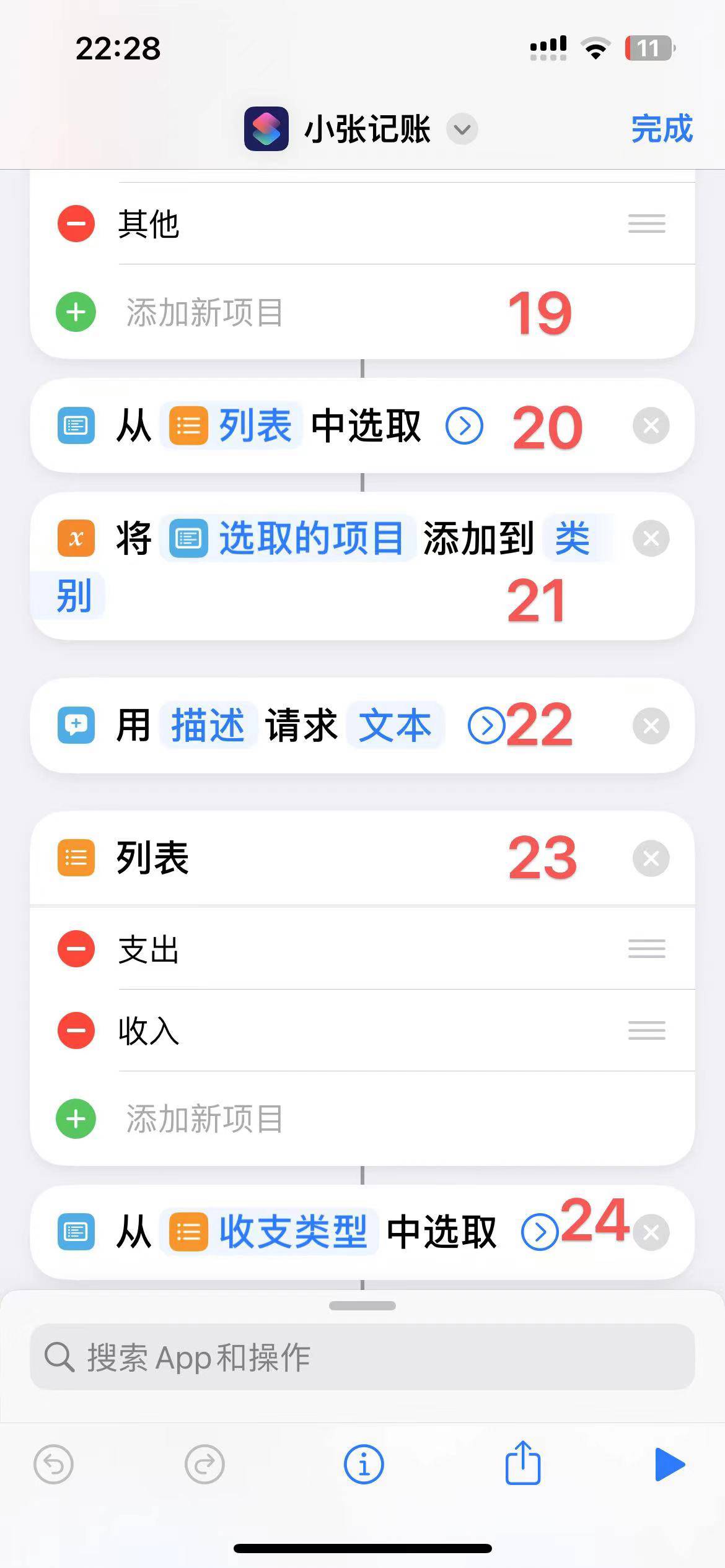Run the shortcut with the play button
725x1568 pixels.
(669, 1464)
